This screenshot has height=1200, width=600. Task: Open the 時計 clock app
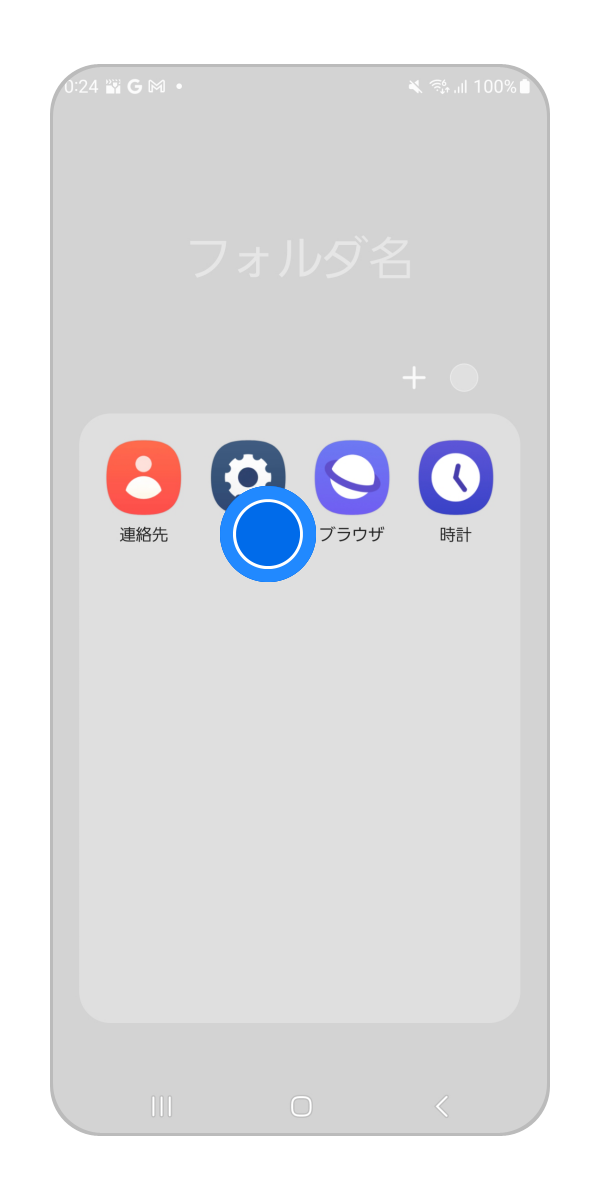point(455,478)
